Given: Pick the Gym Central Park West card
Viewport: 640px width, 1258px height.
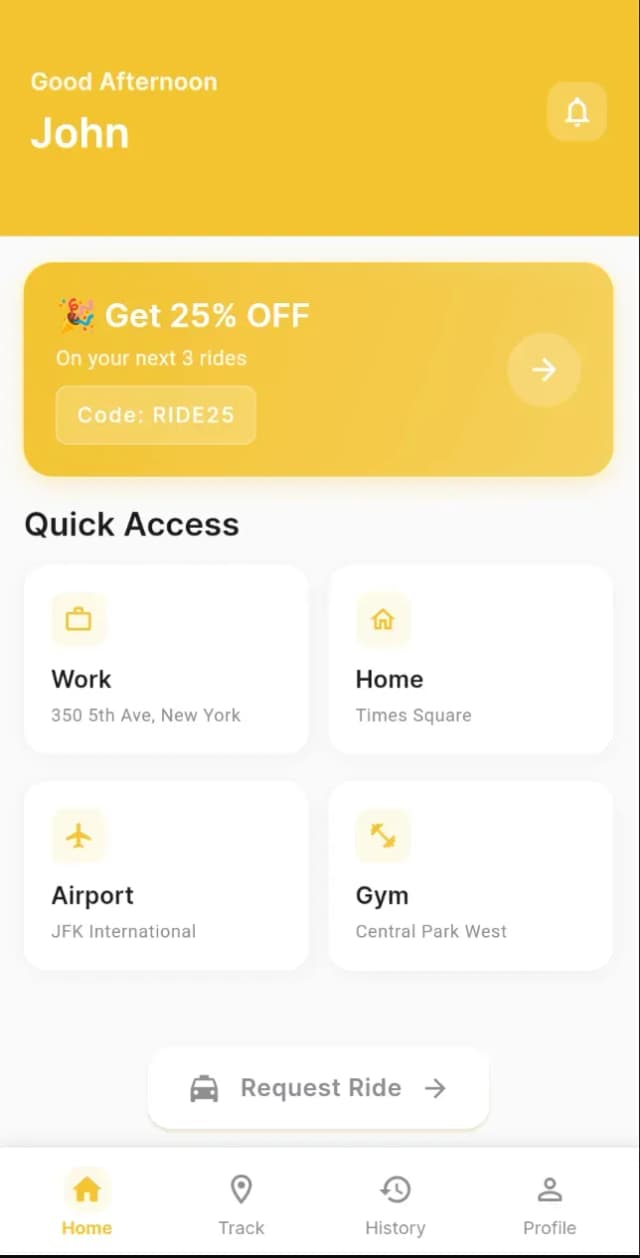Looking at the screenshot, I should 470,875.
